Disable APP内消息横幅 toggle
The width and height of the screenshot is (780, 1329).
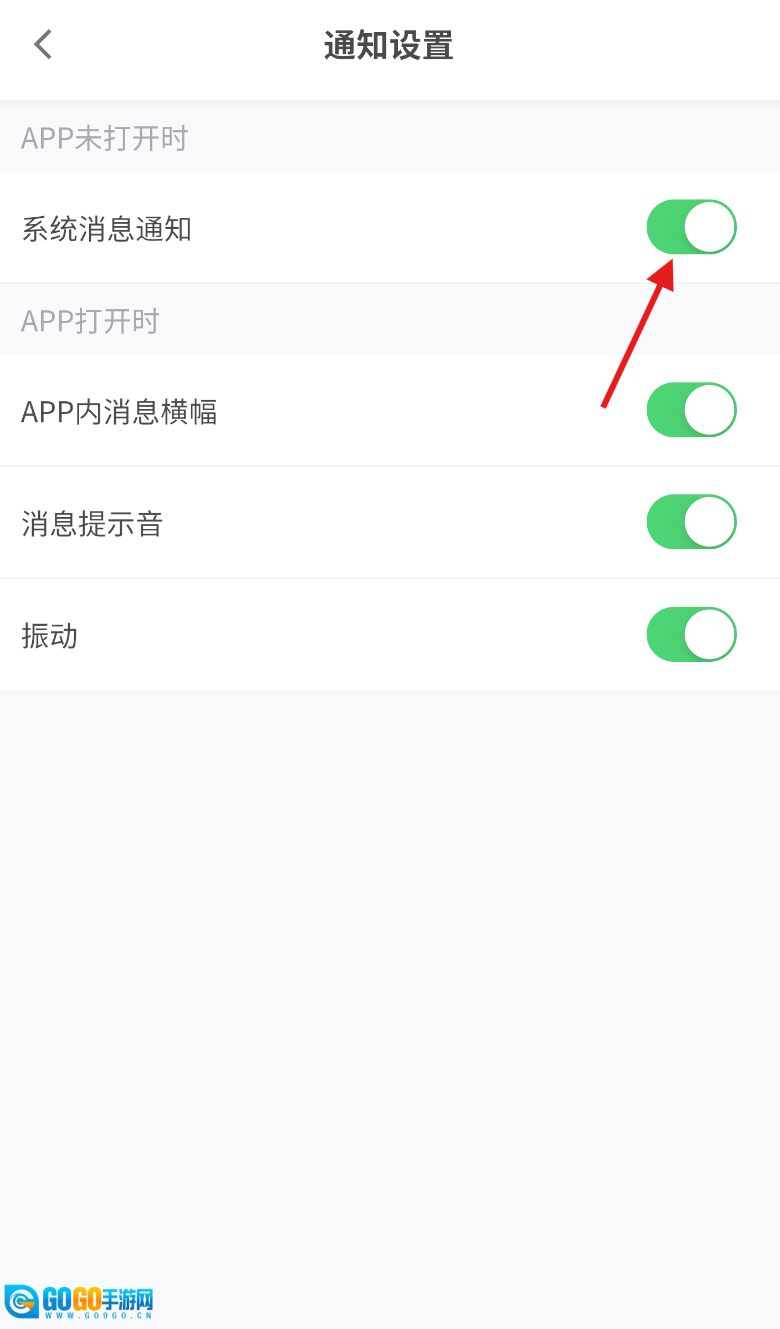tap(691, 410)
